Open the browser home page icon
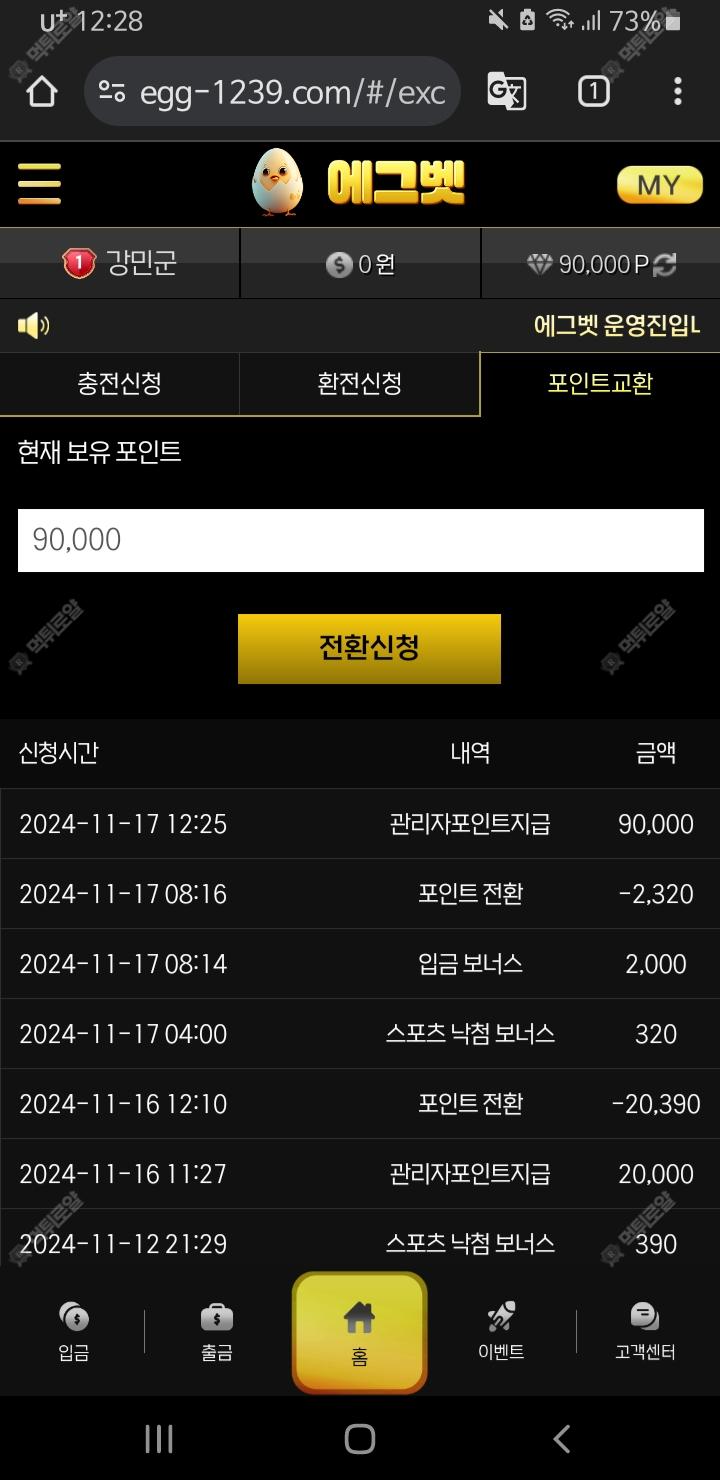This screenshot has width=720, height=1480. (x=42, y=92)
